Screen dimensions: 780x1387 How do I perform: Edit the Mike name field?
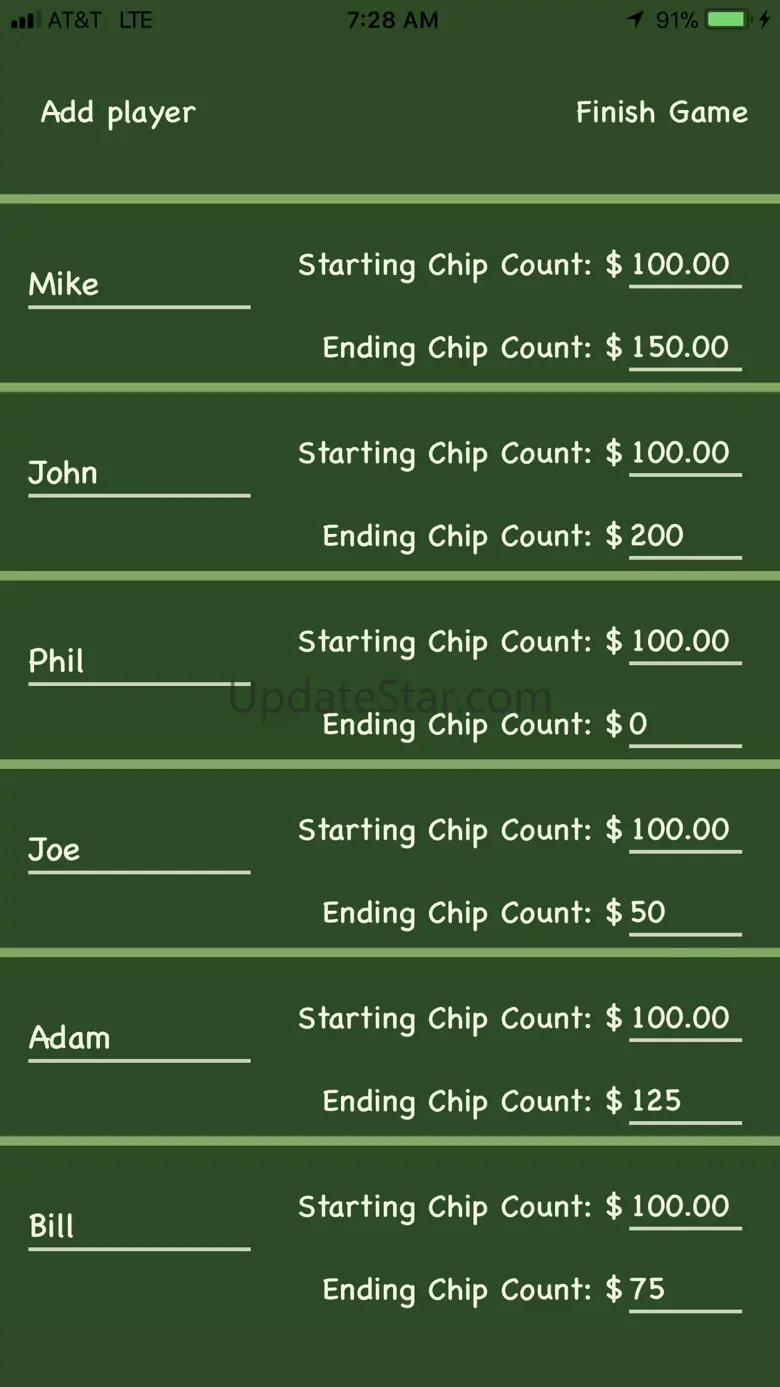[138, 285]
